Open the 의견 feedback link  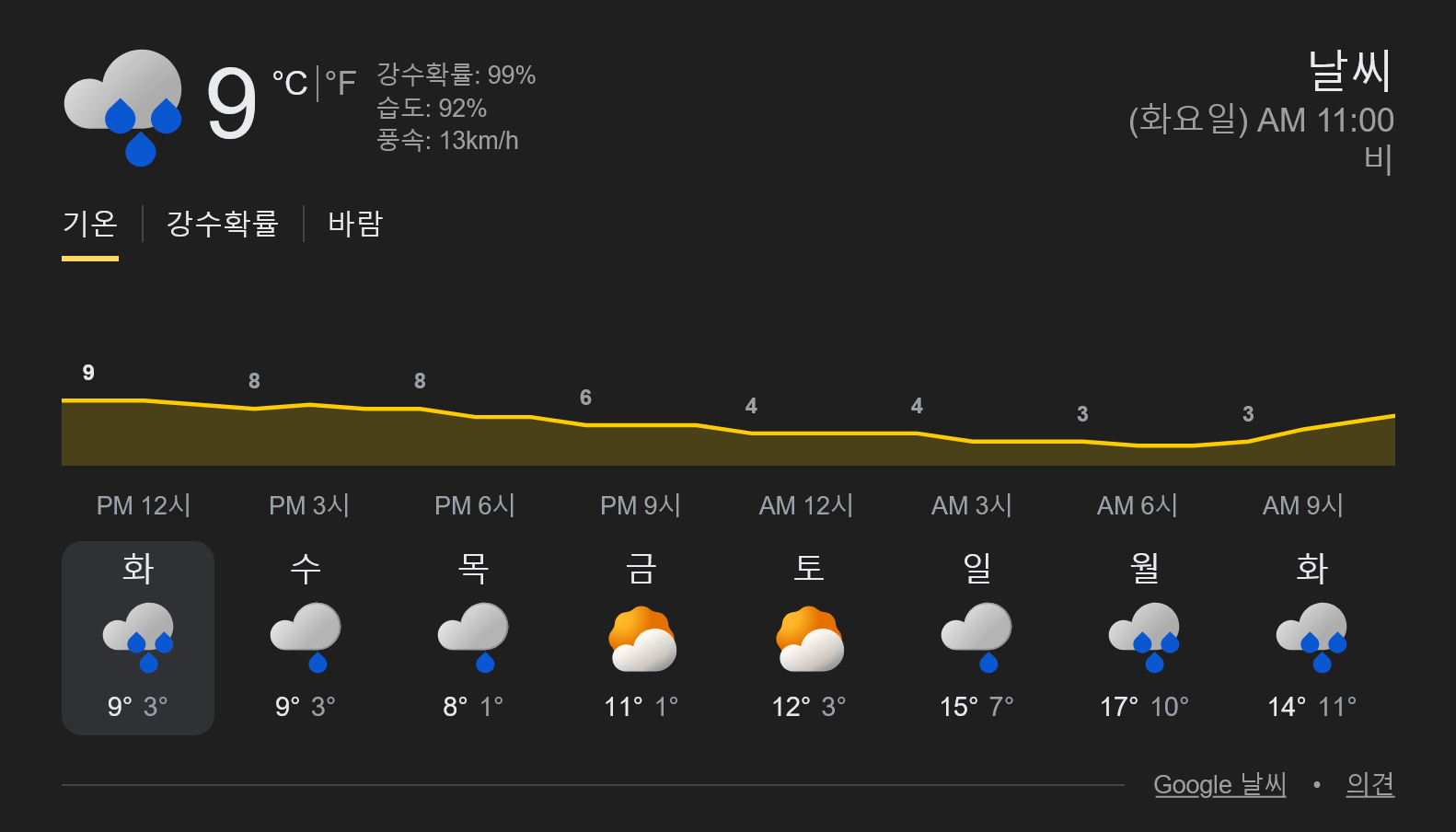tap(1369, 784)
